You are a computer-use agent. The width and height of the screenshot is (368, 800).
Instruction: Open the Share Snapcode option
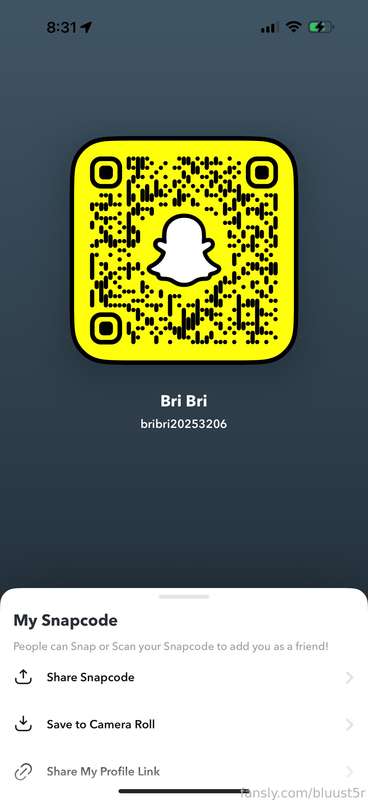(x=184, y=678)
